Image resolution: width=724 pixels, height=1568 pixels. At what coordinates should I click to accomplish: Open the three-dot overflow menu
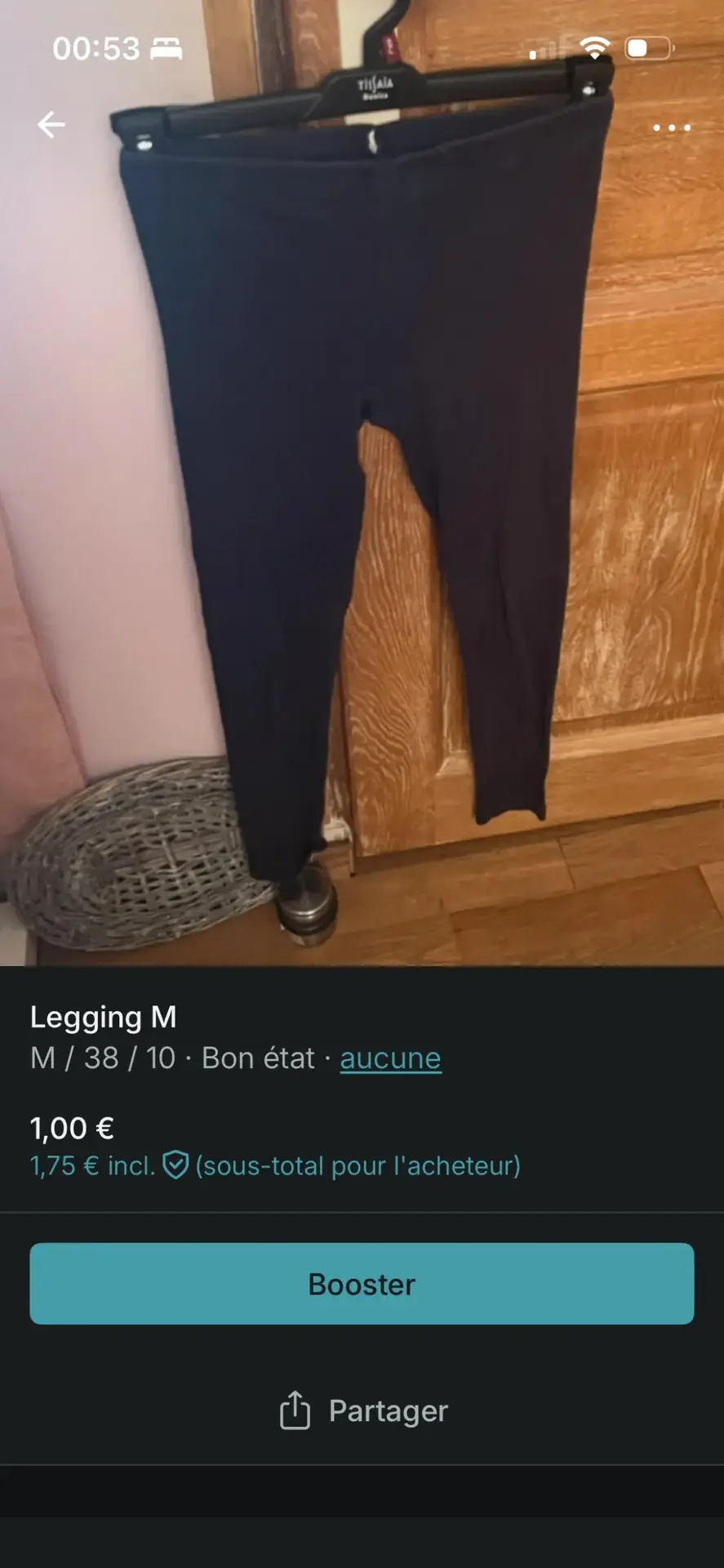(671, 127)
